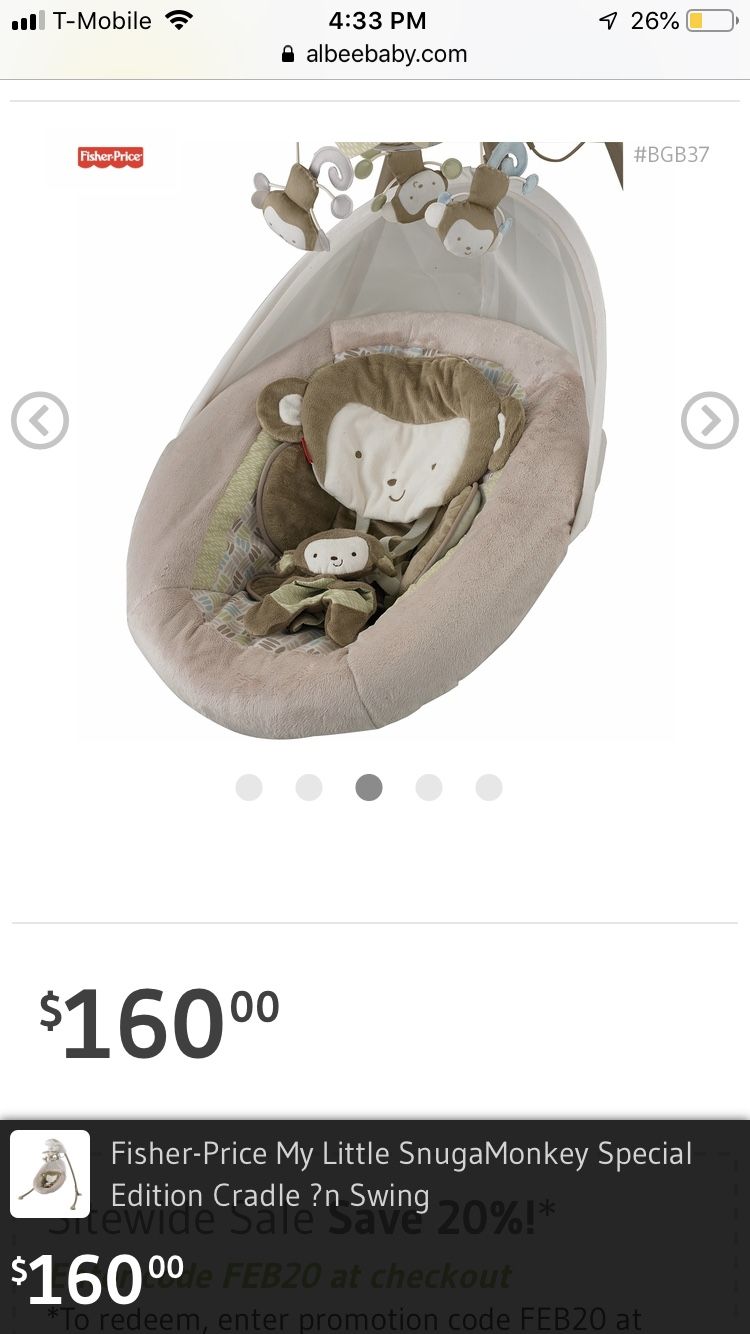Select the fourth carousel dot

(x=429, y=787)
